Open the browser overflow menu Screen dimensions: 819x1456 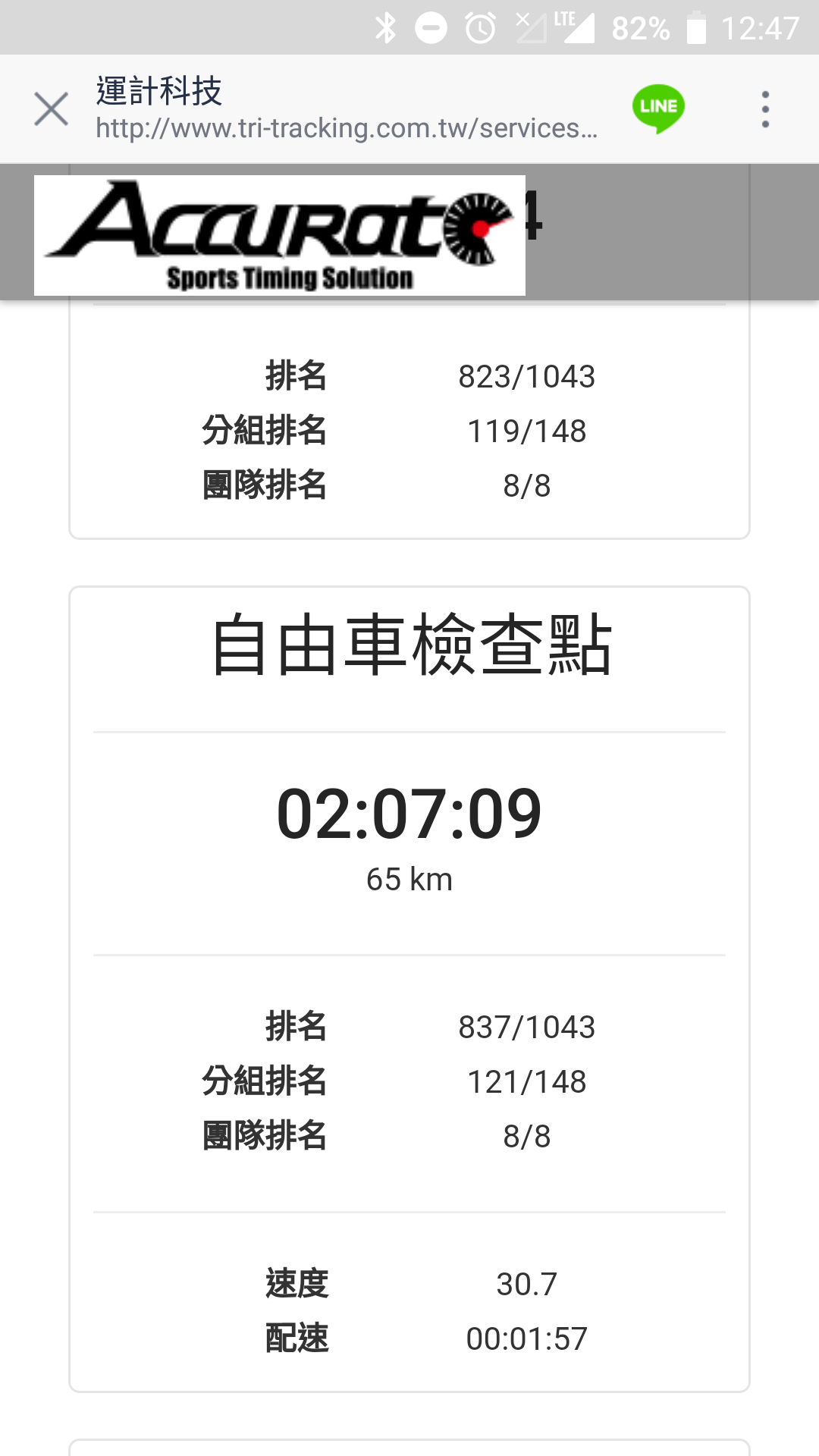tap(765, 109)
